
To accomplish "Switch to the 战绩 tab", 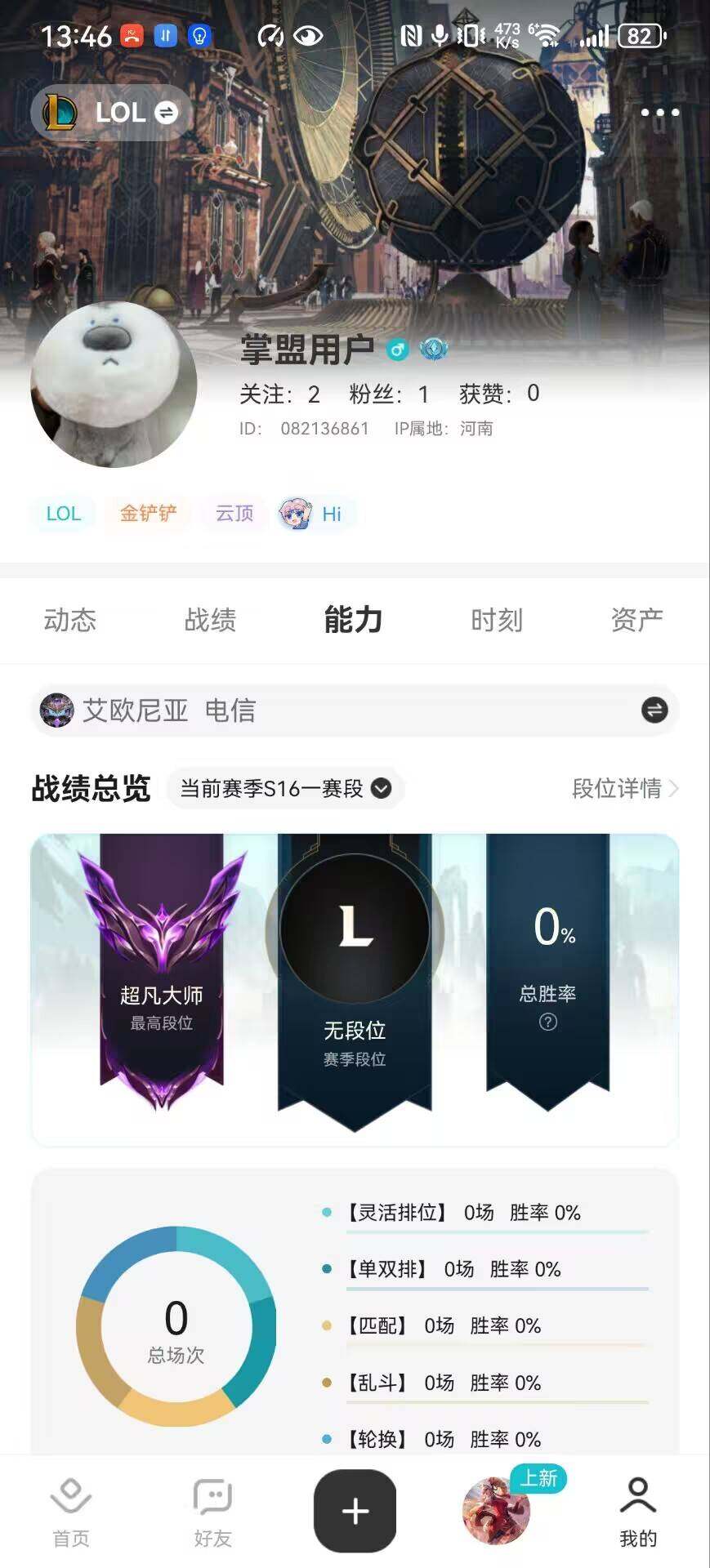I will click(210, 620).
